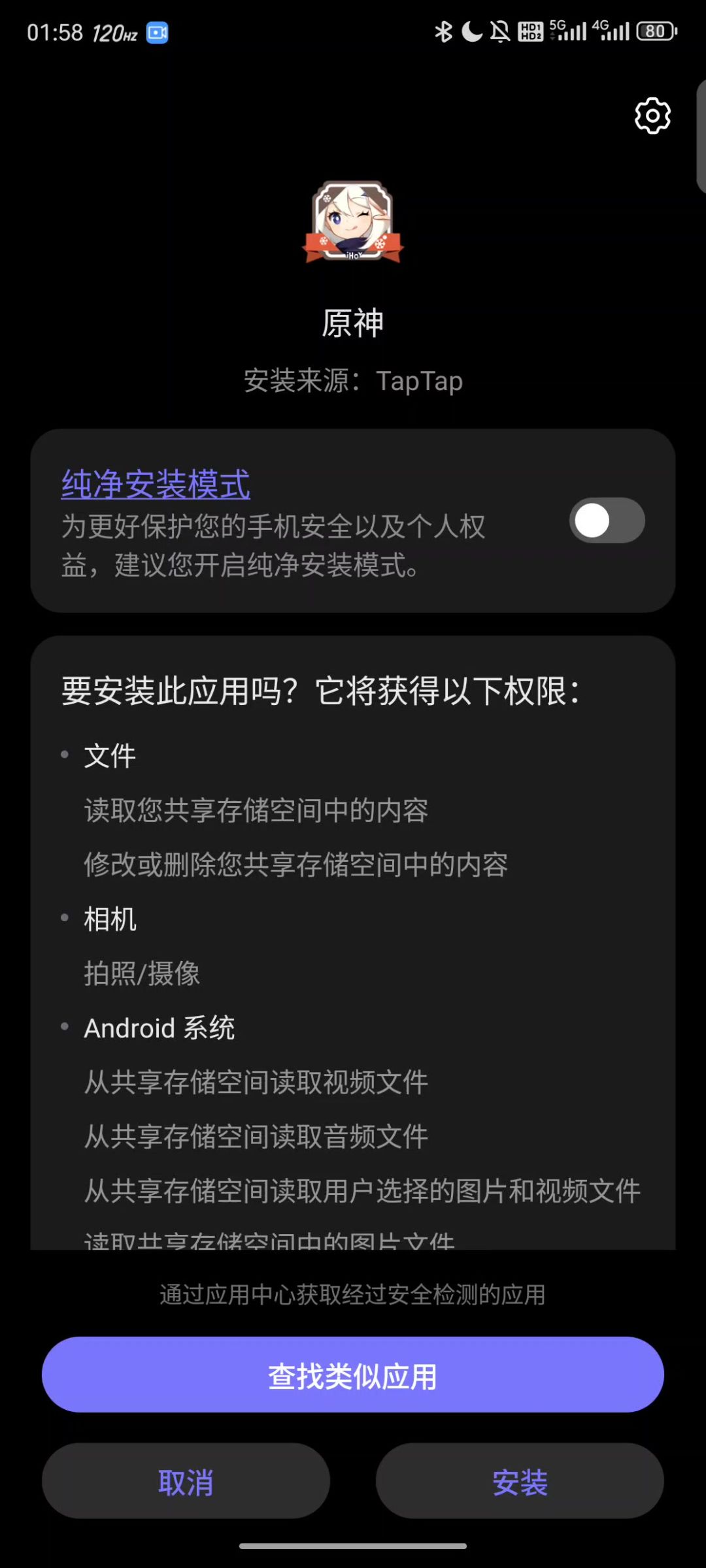706x1568 pixels.
Task: Cancel the installation with 取消
Action: tap(186, 1481)
